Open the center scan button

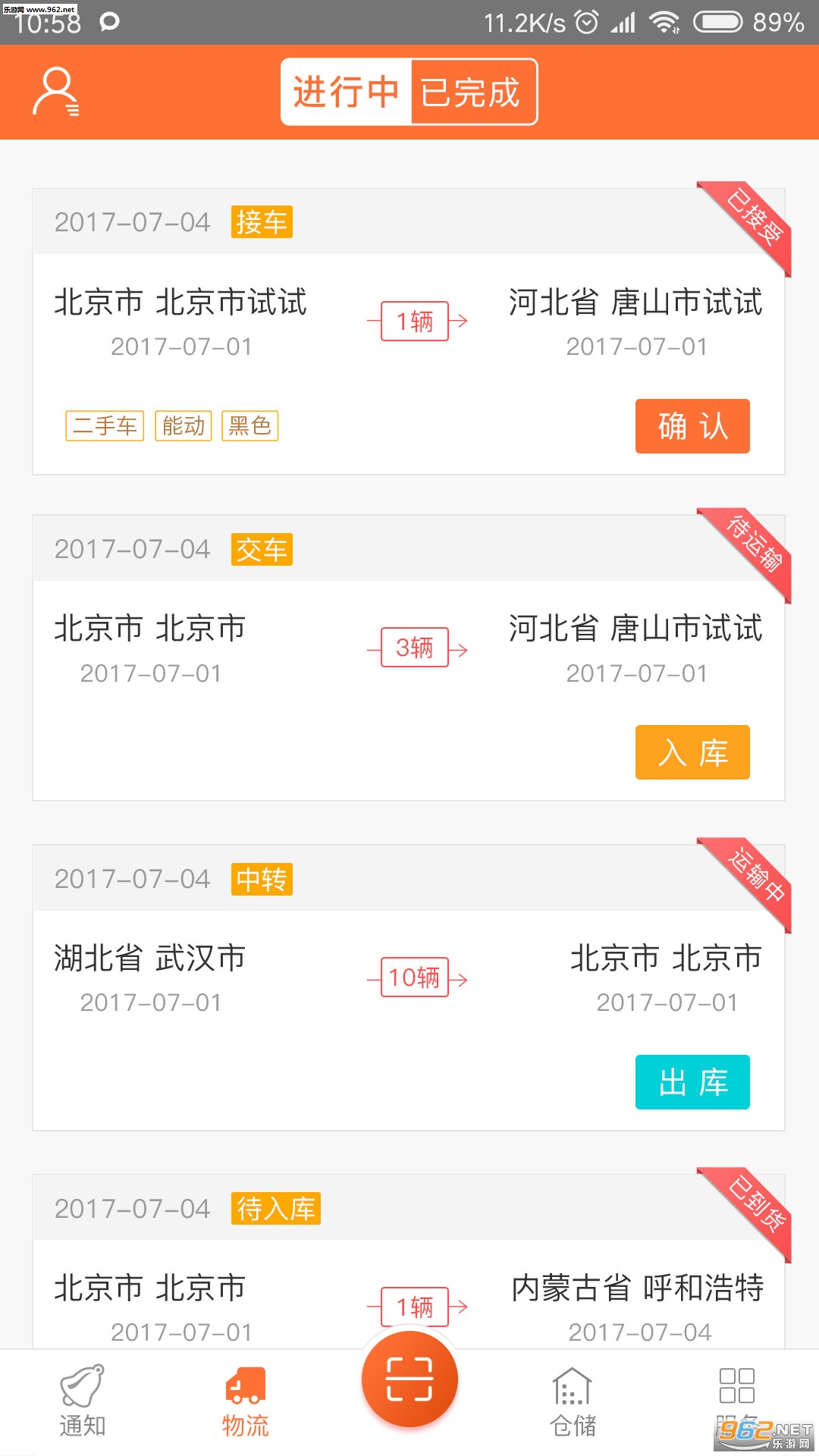point(409,1379)
